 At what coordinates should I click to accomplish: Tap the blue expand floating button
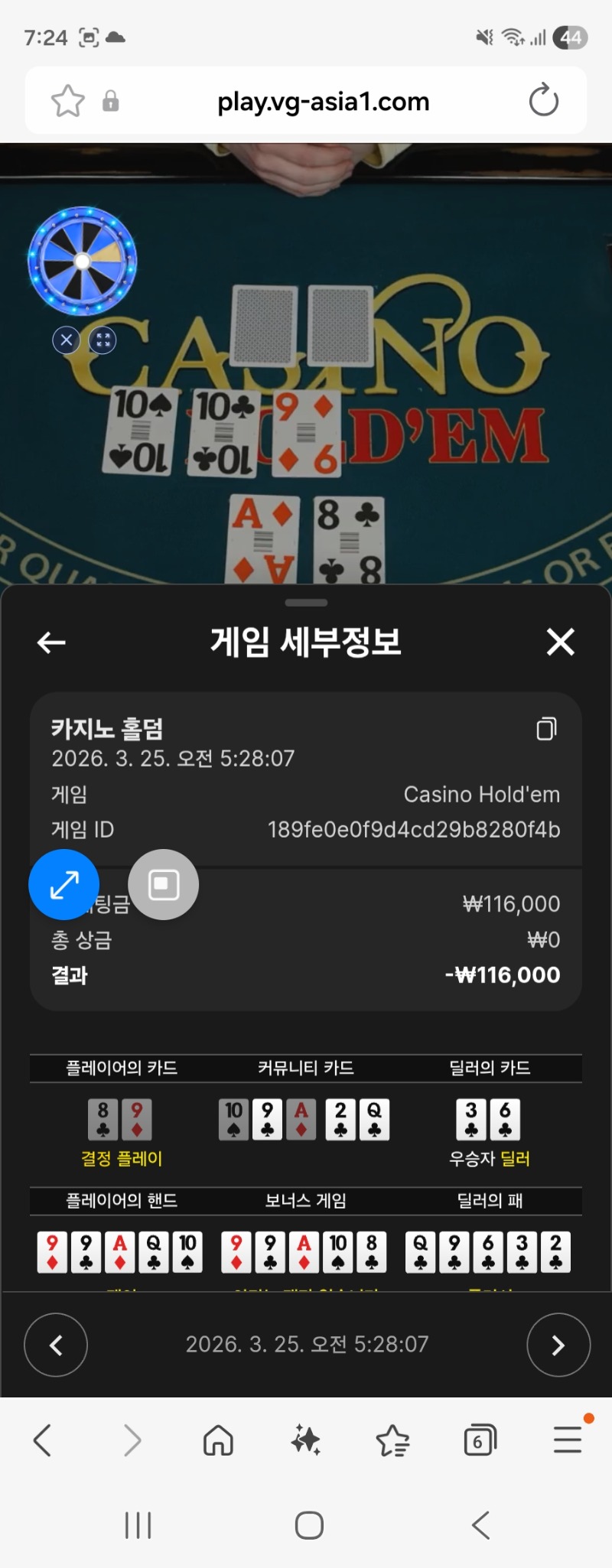point(64,885)
